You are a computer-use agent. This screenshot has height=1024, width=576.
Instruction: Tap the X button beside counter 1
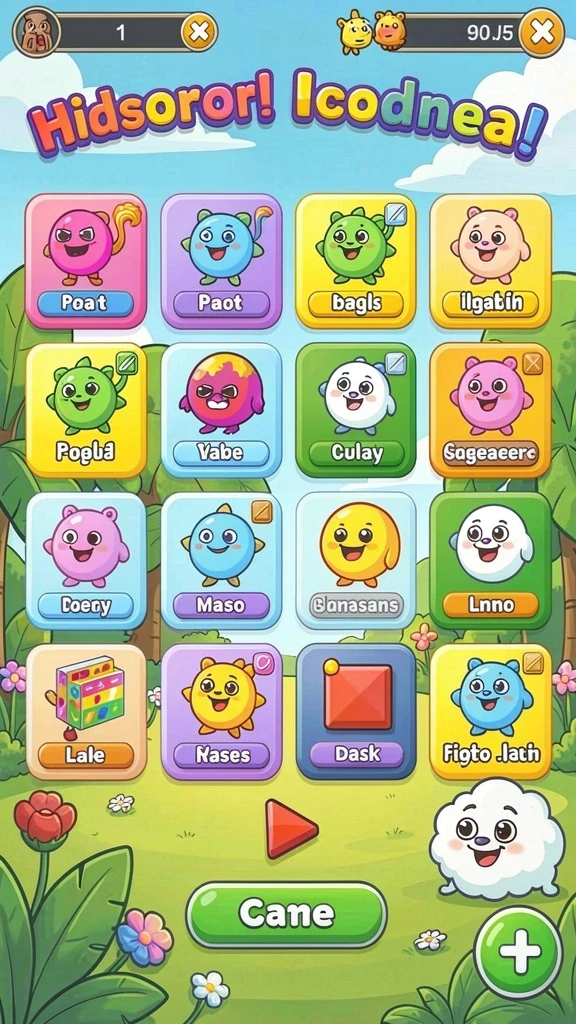coord(199,31)
